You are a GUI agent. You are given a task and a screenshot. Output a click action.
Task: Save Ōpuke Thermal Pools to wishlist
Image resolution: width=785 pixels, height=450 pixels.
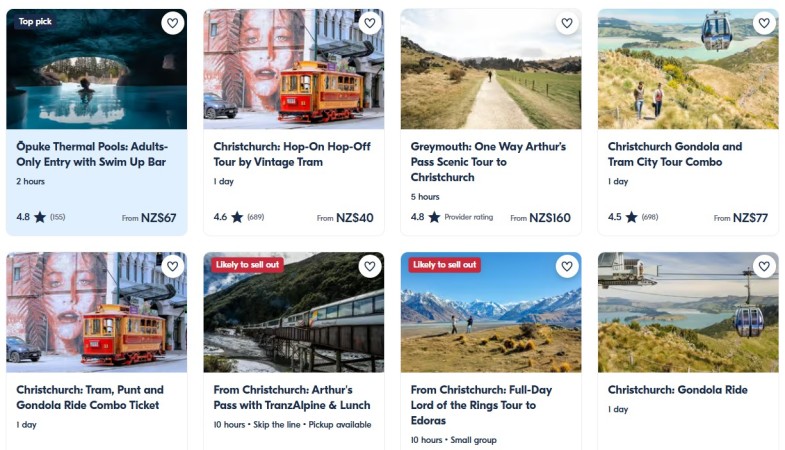[x=172, y=23]
